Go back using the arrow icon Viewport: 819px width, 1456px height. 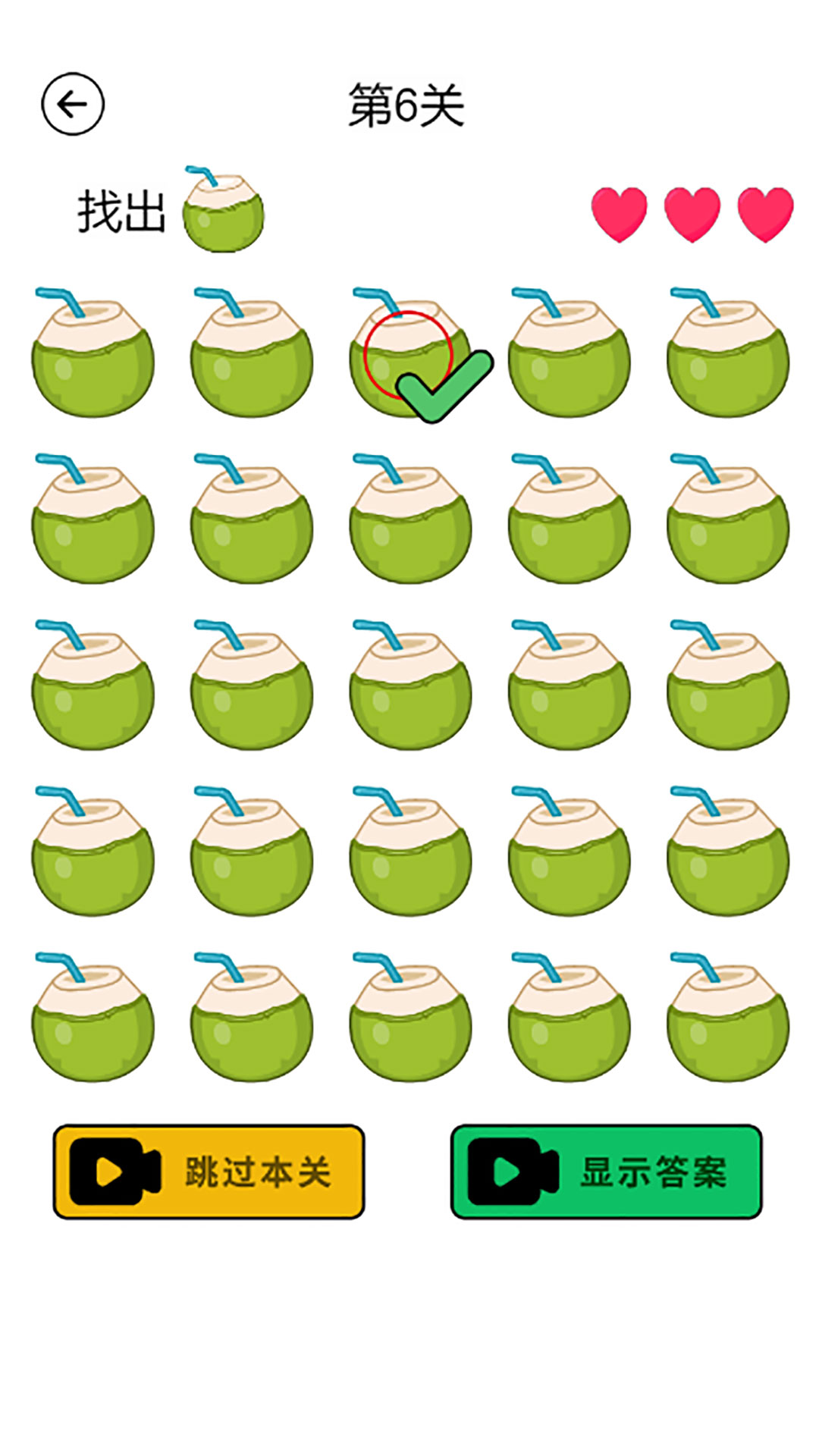[x=73, y=105]
